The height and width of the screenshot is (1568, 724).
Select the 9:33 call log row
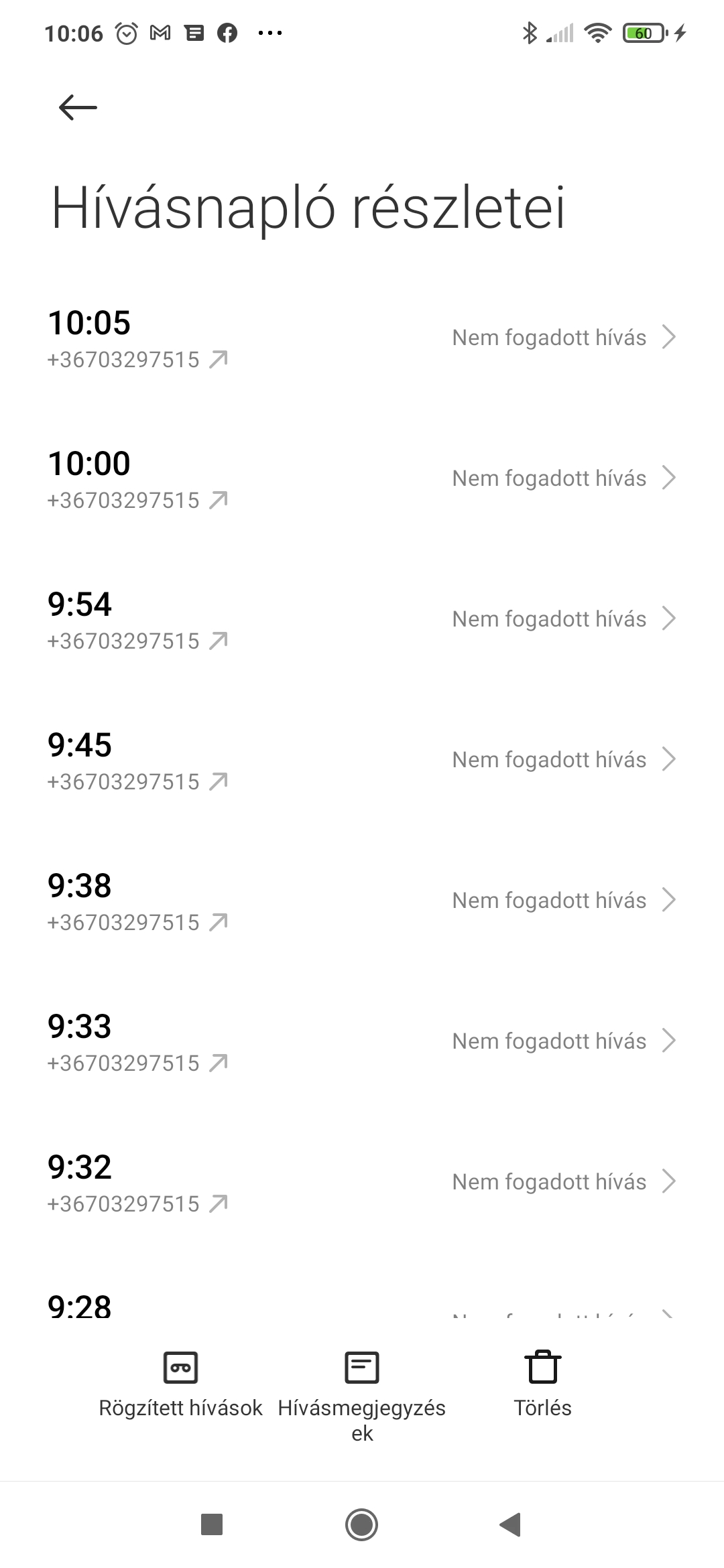coord(362,1043)
